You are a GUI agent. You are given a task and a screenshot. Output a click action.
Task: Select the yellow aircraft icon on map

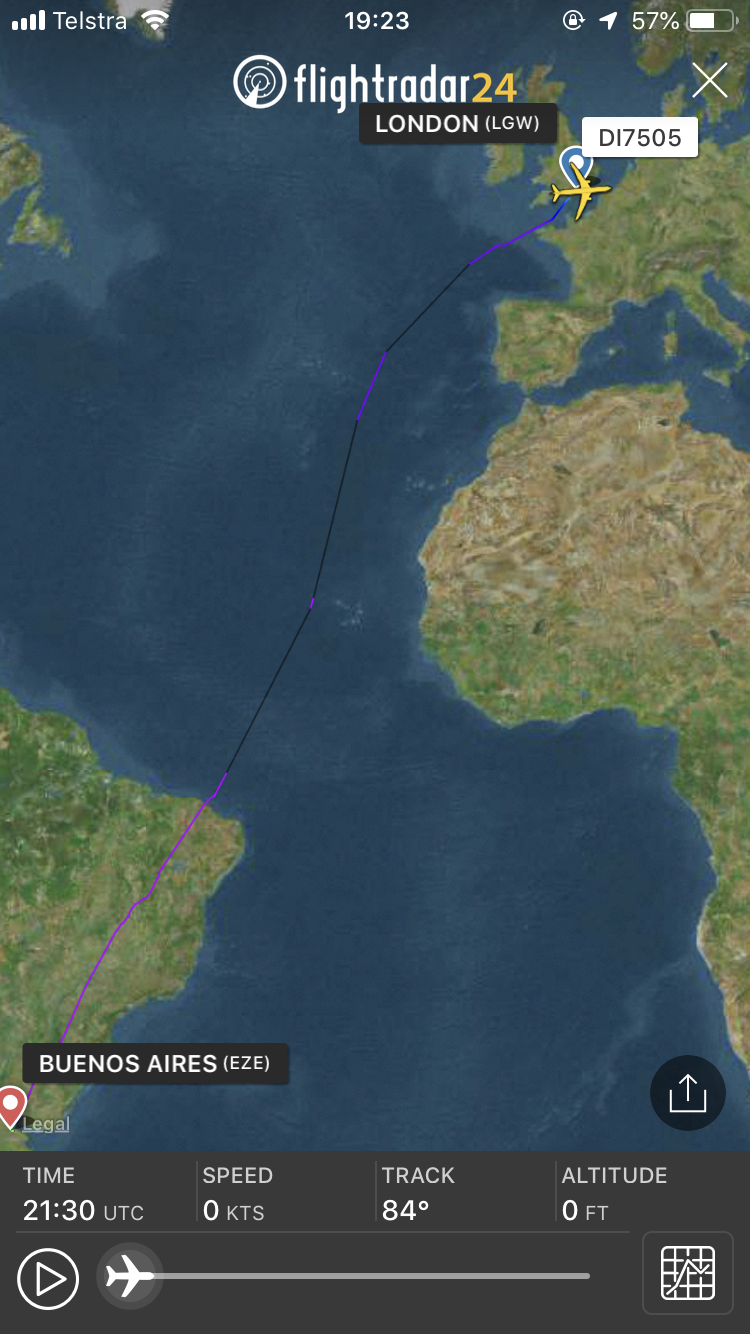[581, 188]
